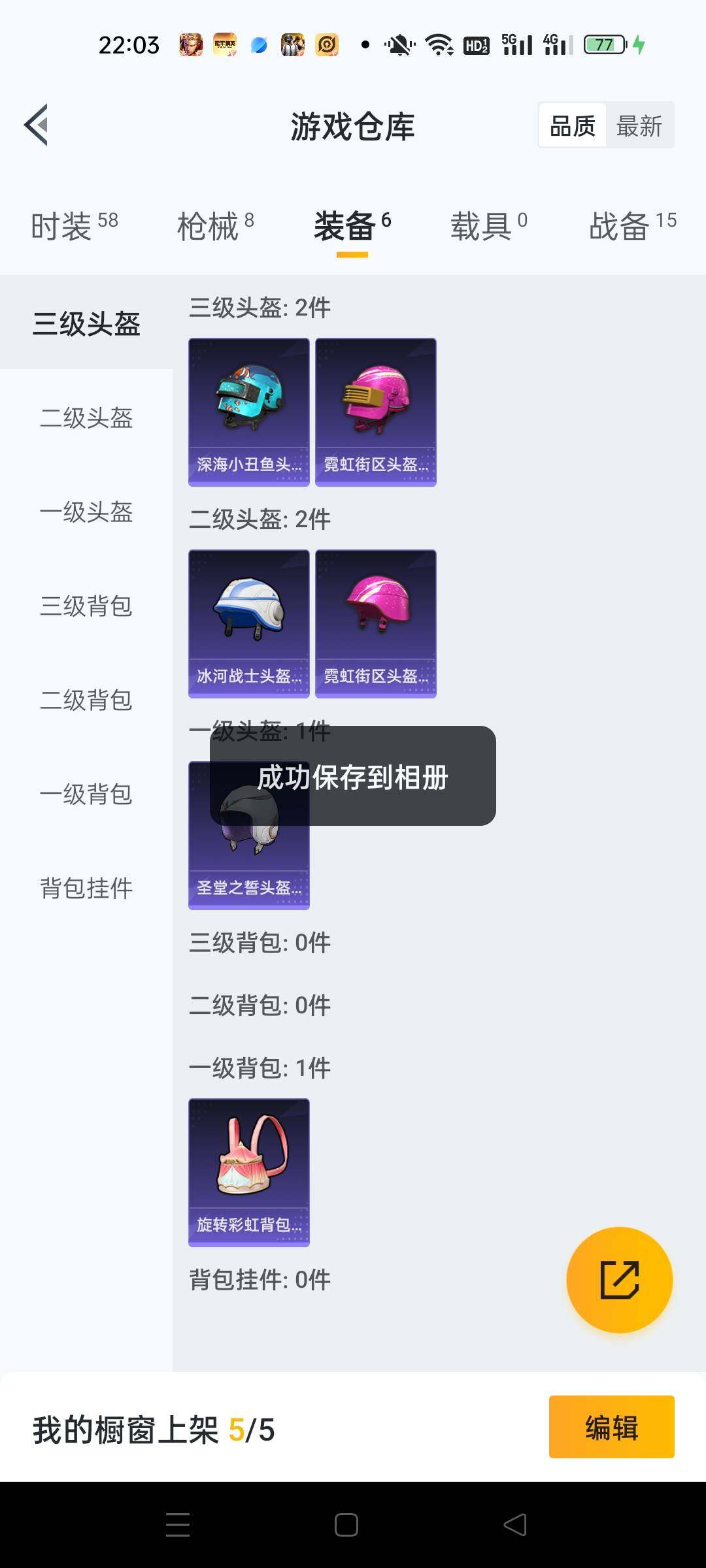Switch sorting to 品质 quality mode
Viewport: 706px width, 1568px height.
click(x=571, y=124)
